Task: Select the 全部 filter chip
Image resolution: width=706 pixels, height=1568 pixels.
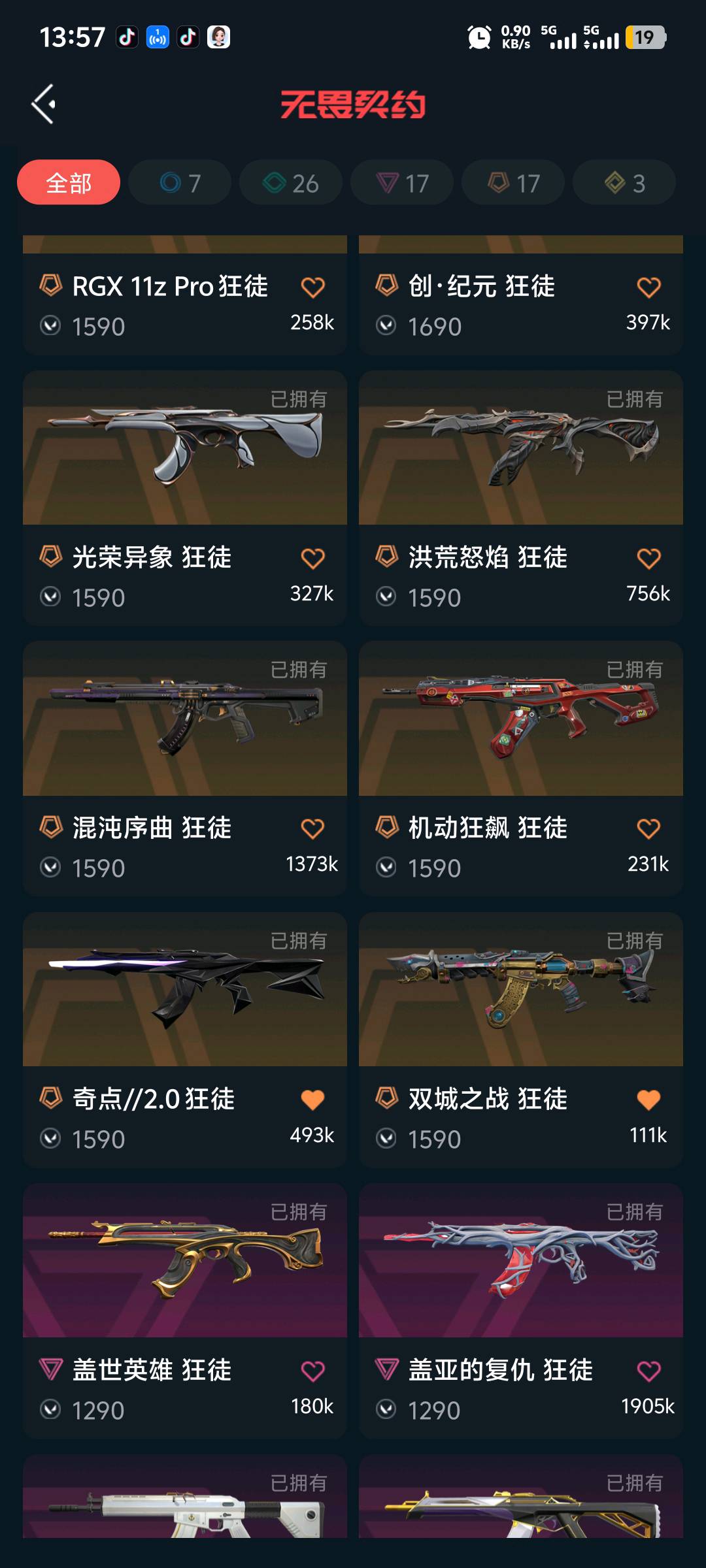Action: pos(69,183)
